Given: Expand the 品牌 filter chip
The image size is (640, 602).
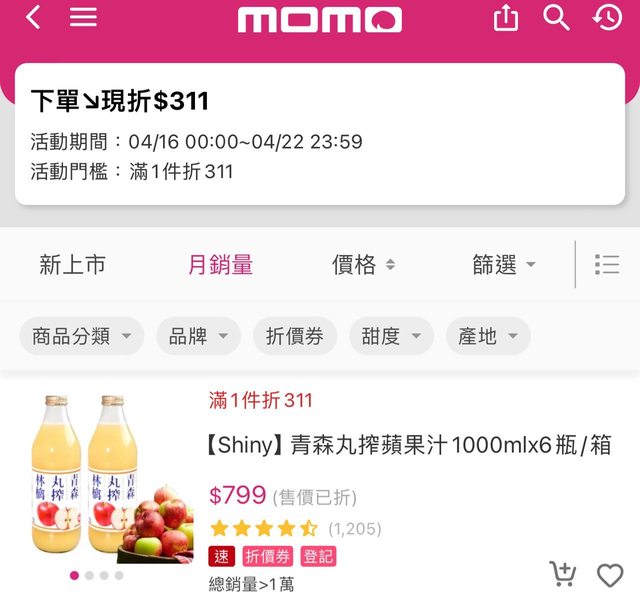Looking at the screenshot, I should 198,337.
